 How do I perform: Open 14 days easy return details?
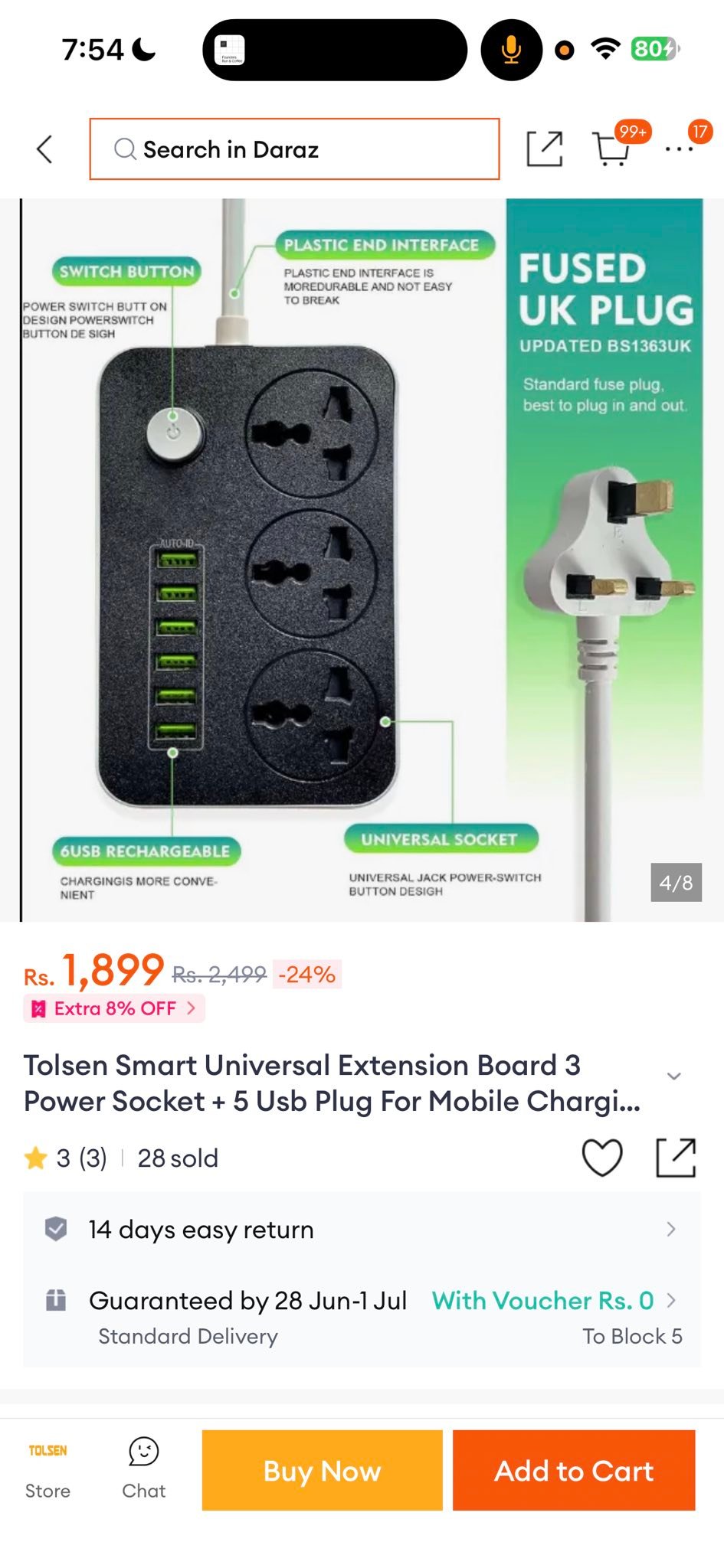click(362, 1229)
